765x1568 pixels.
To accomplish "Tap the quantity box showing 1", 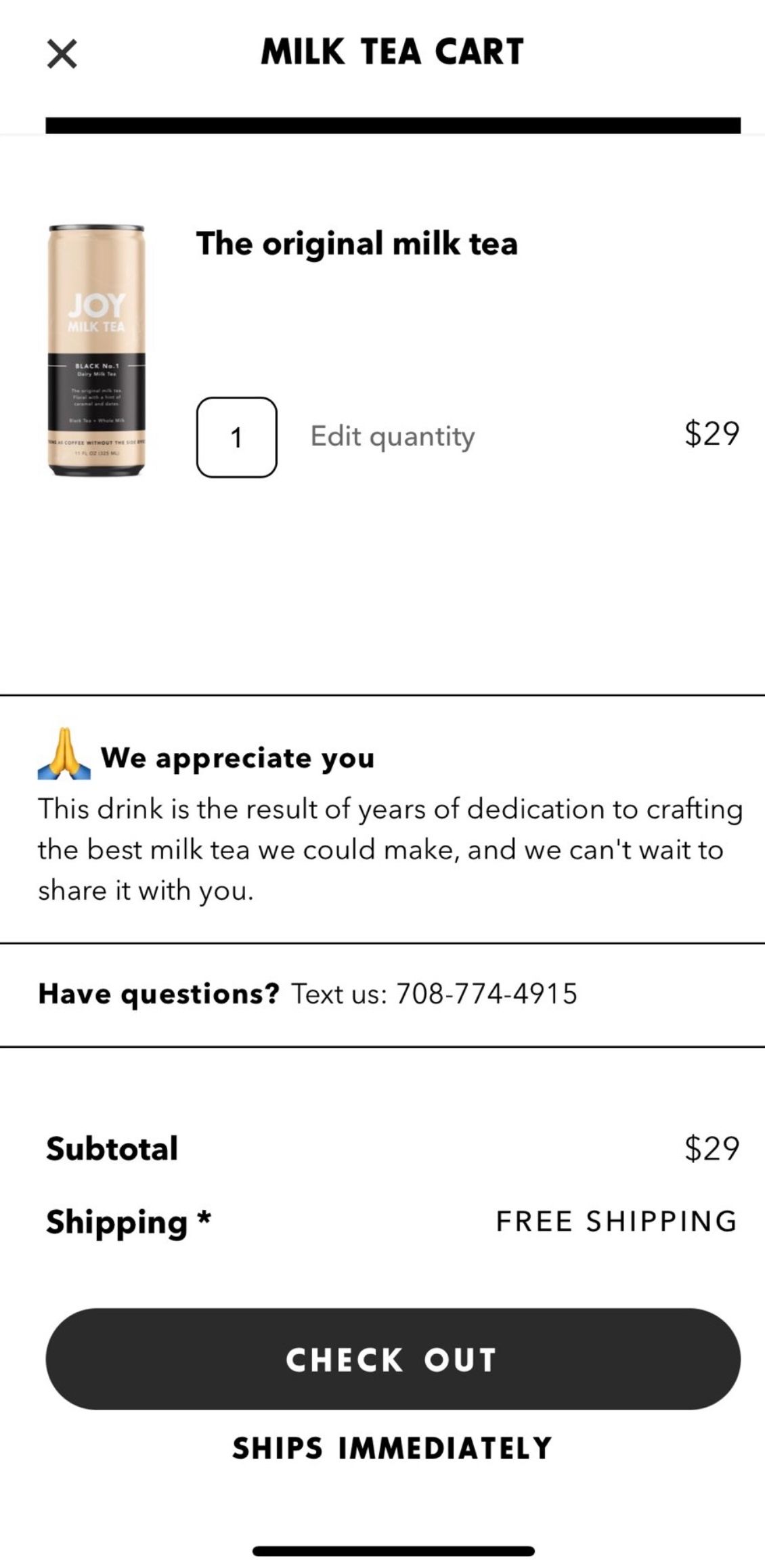I will tap(236, 437).
